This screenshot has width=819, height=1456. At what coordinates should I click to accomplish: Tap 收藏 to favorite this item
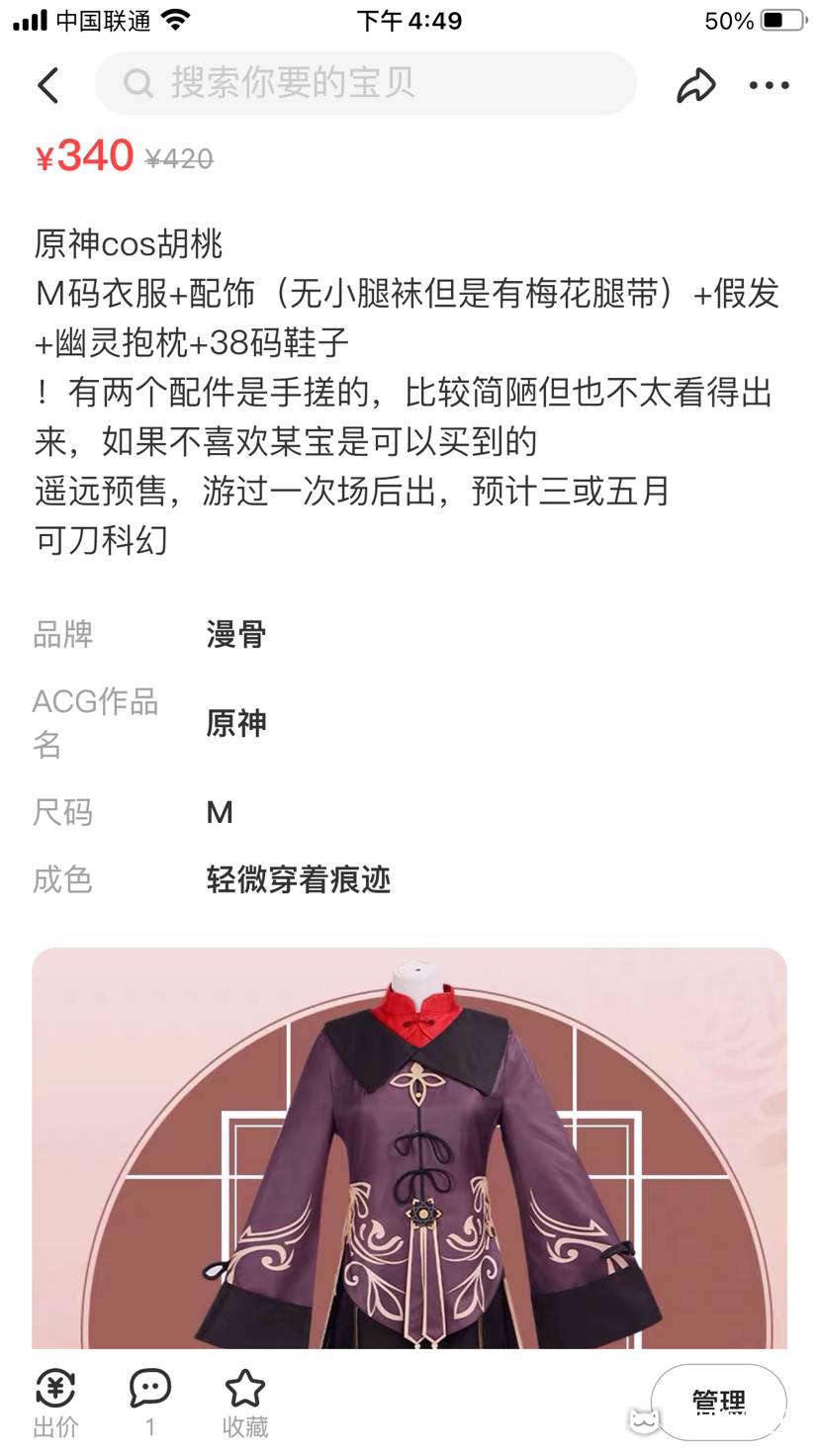pos(244,1403)
